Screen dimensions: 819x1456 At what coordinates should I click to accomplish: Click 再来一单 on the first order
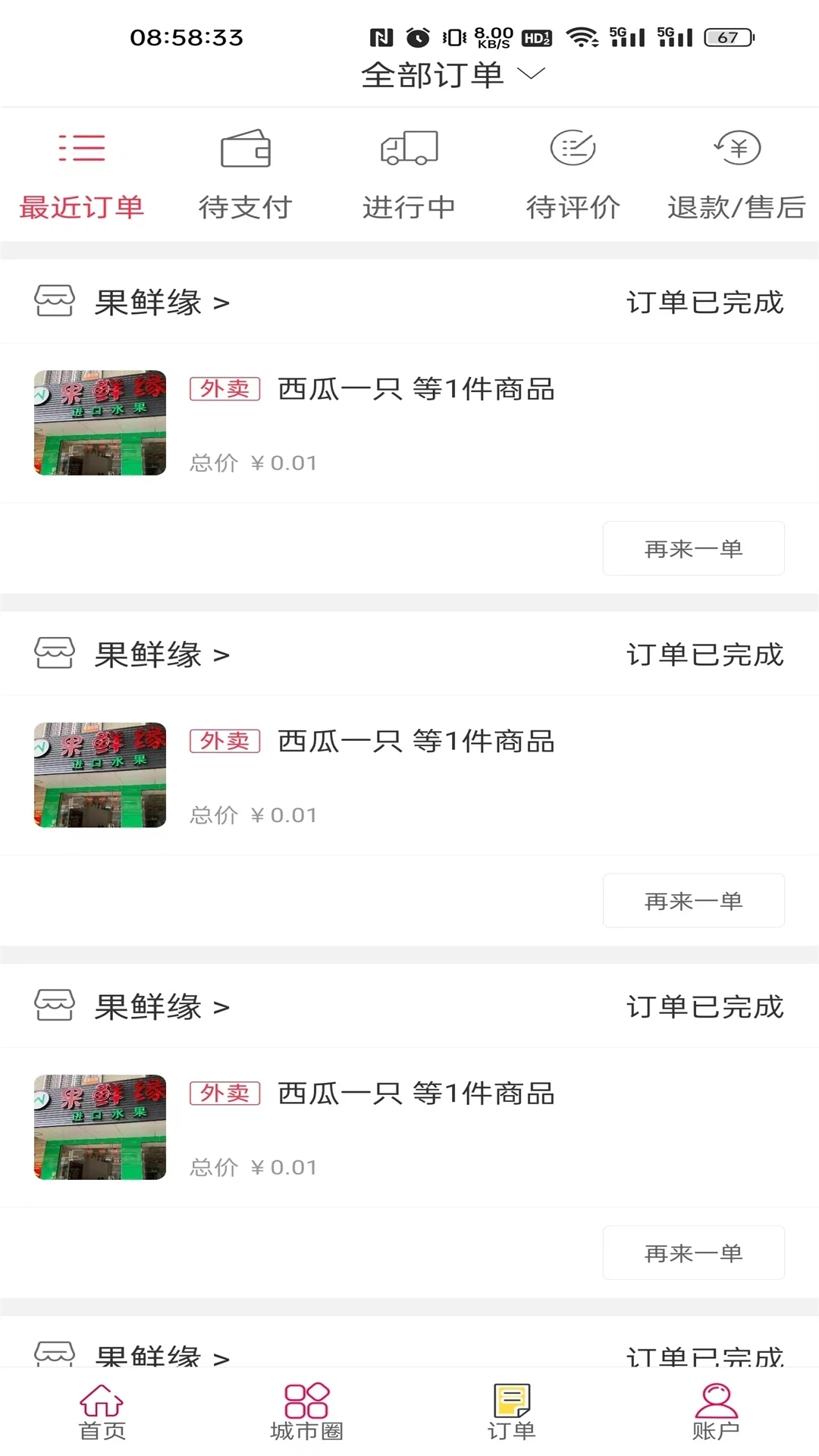(x=692, y=548)
